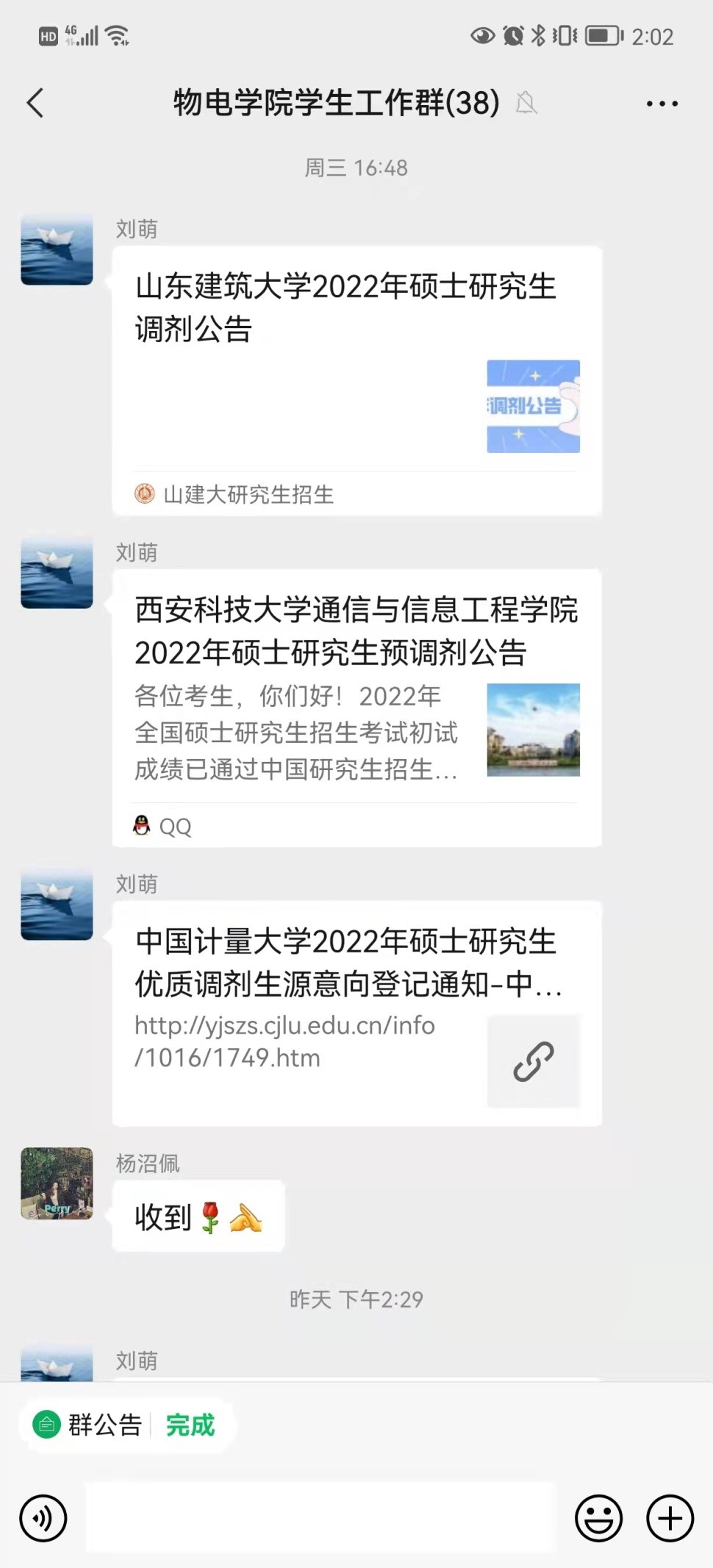
Task: Mark the 群公告 as 完成
Action: (190, 1425)
